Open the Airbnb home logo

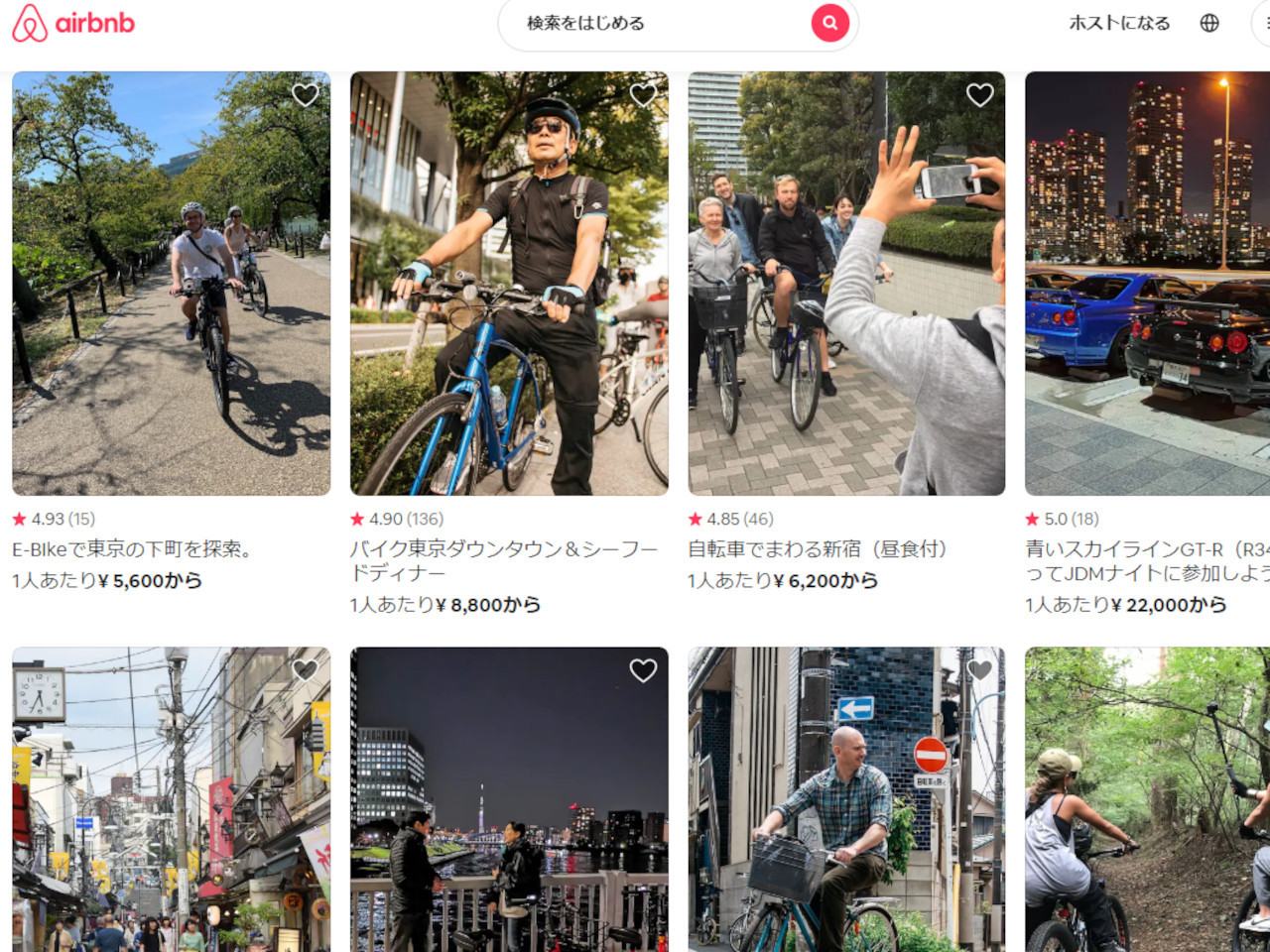[73, 23]
